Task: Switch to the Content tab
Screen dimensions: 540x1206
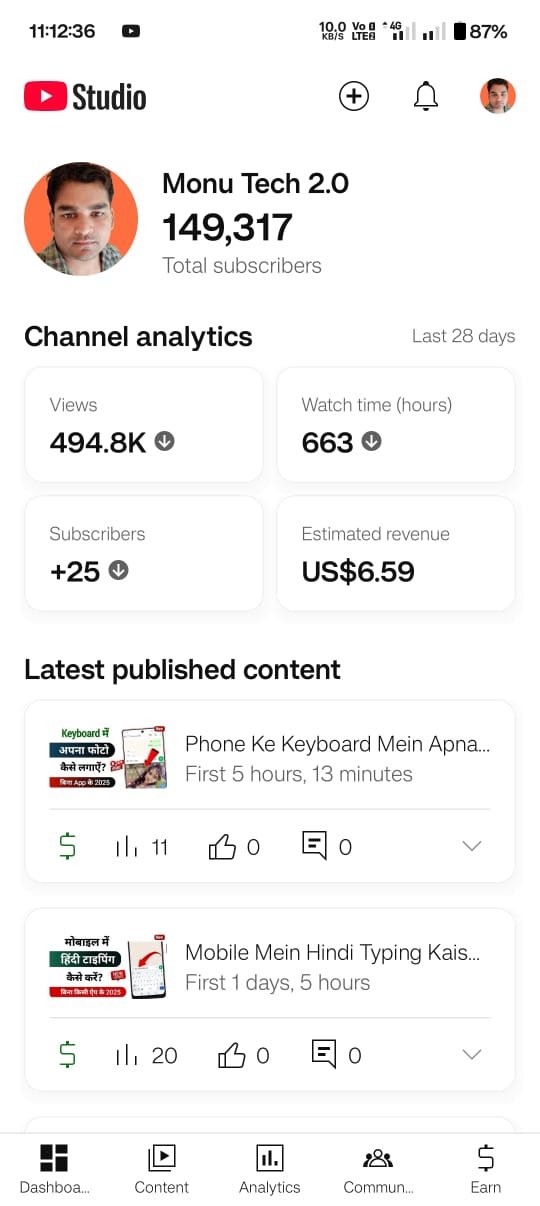Action: coord(162,1169)
